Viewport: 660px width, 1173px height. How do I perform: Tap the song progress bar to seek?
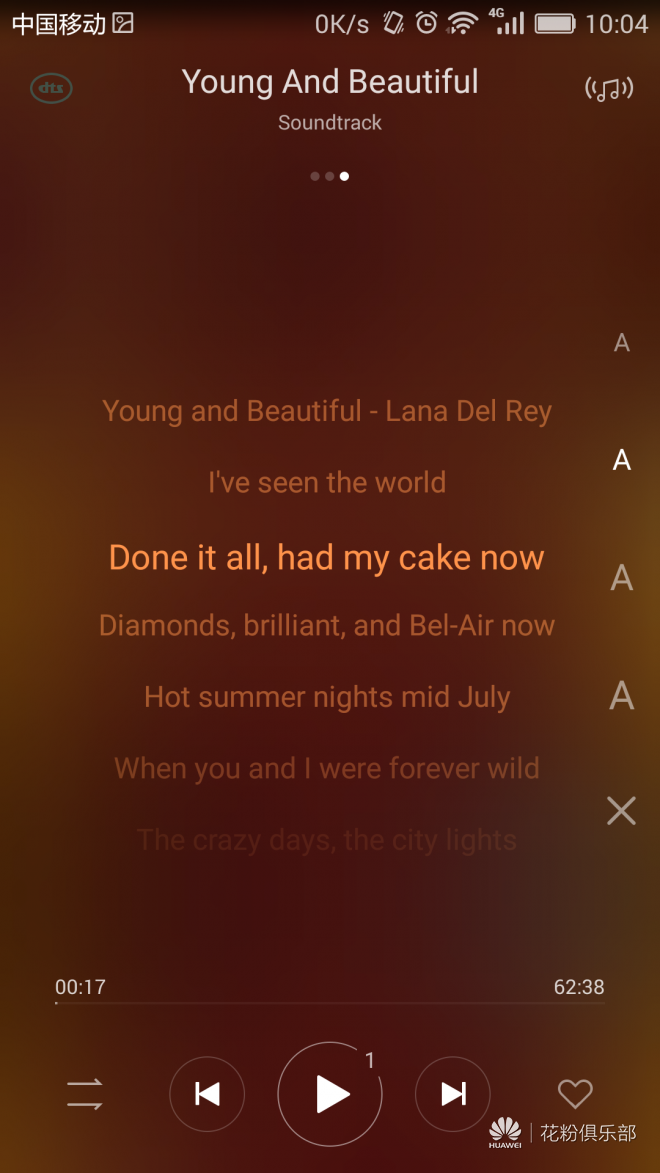click(x=330, y=1002)
